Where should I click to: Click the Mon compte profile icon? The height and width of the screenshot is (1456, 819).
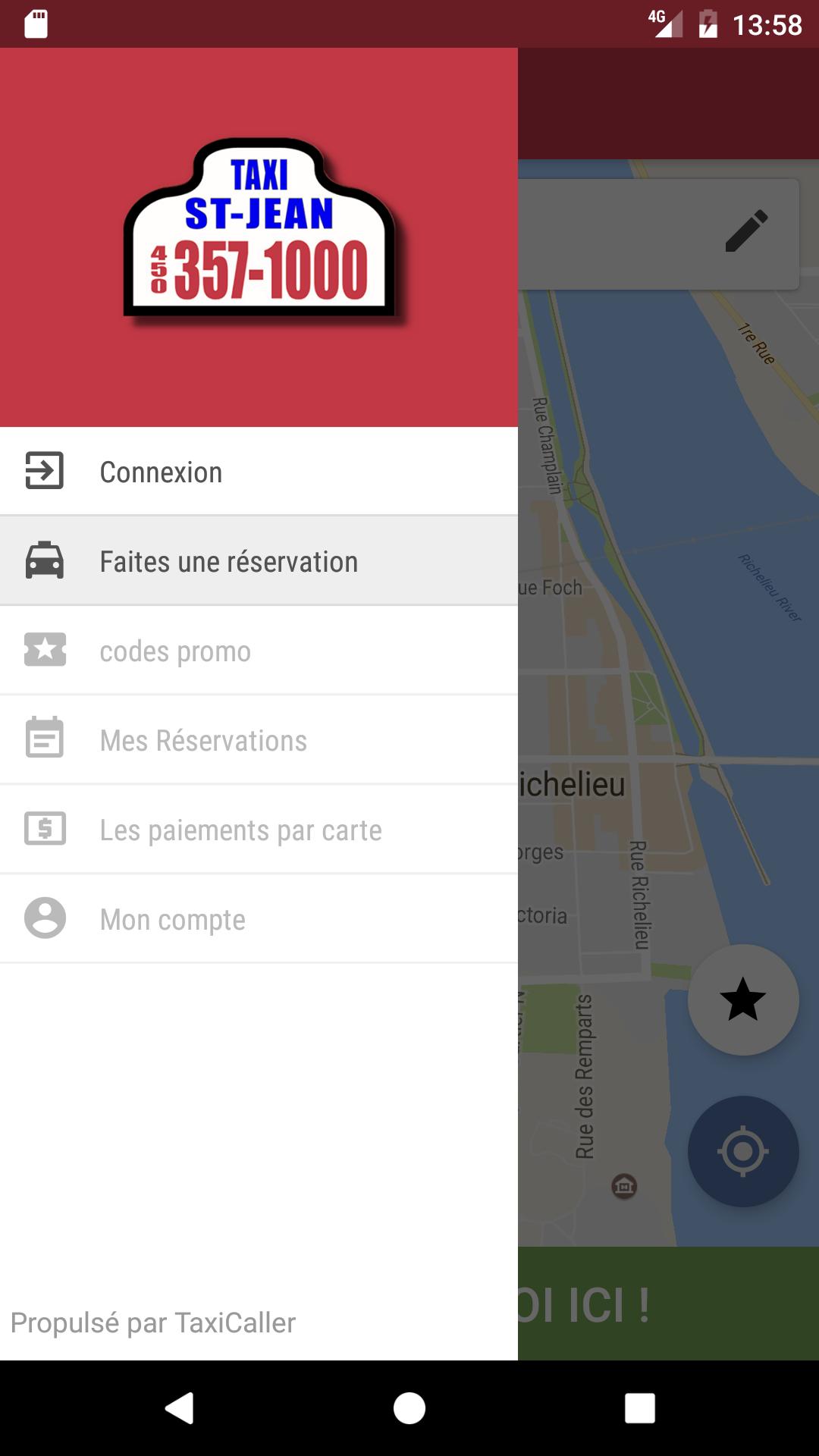(x=44, y=919)
